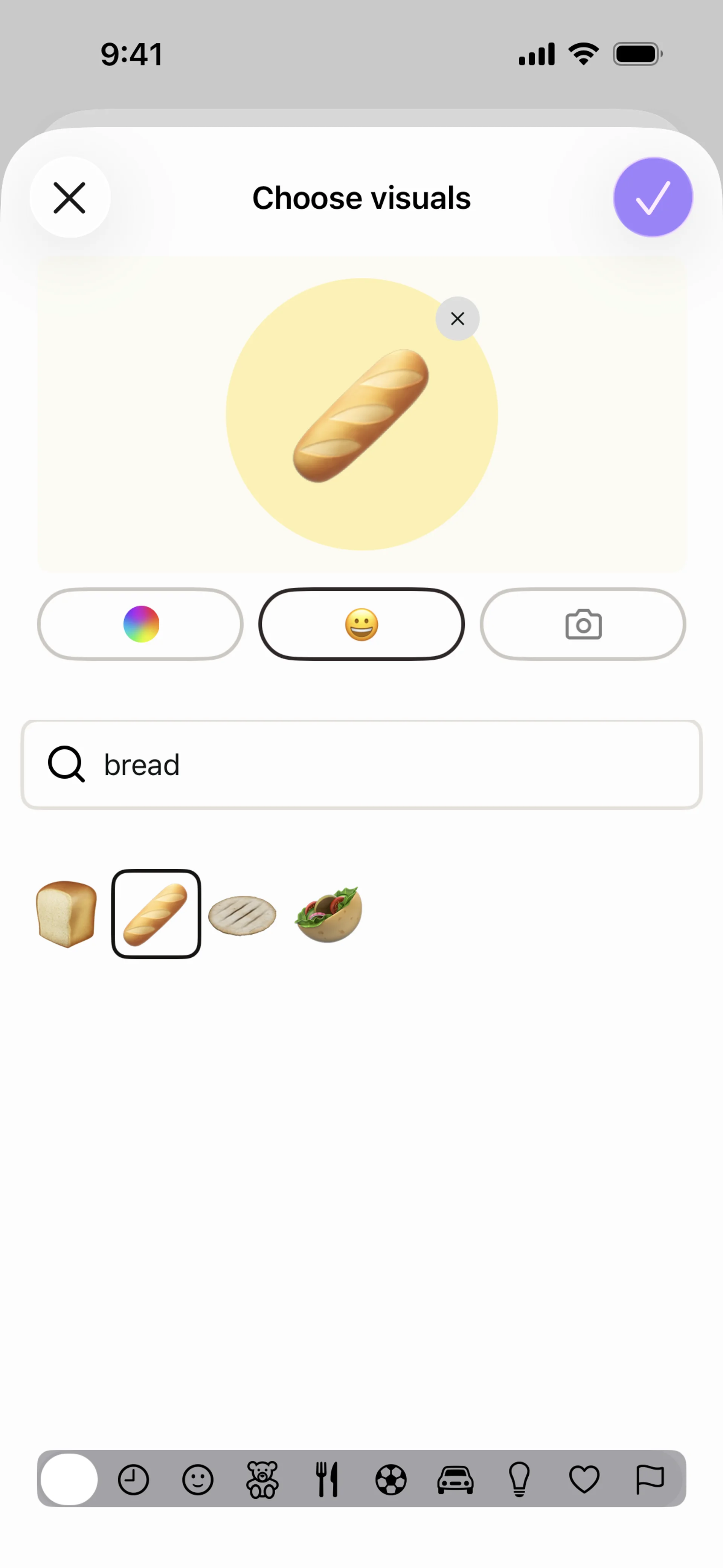Screen dimensions: 723x1568
Task: Select the baguette emoji
Action: coord(156,914)
